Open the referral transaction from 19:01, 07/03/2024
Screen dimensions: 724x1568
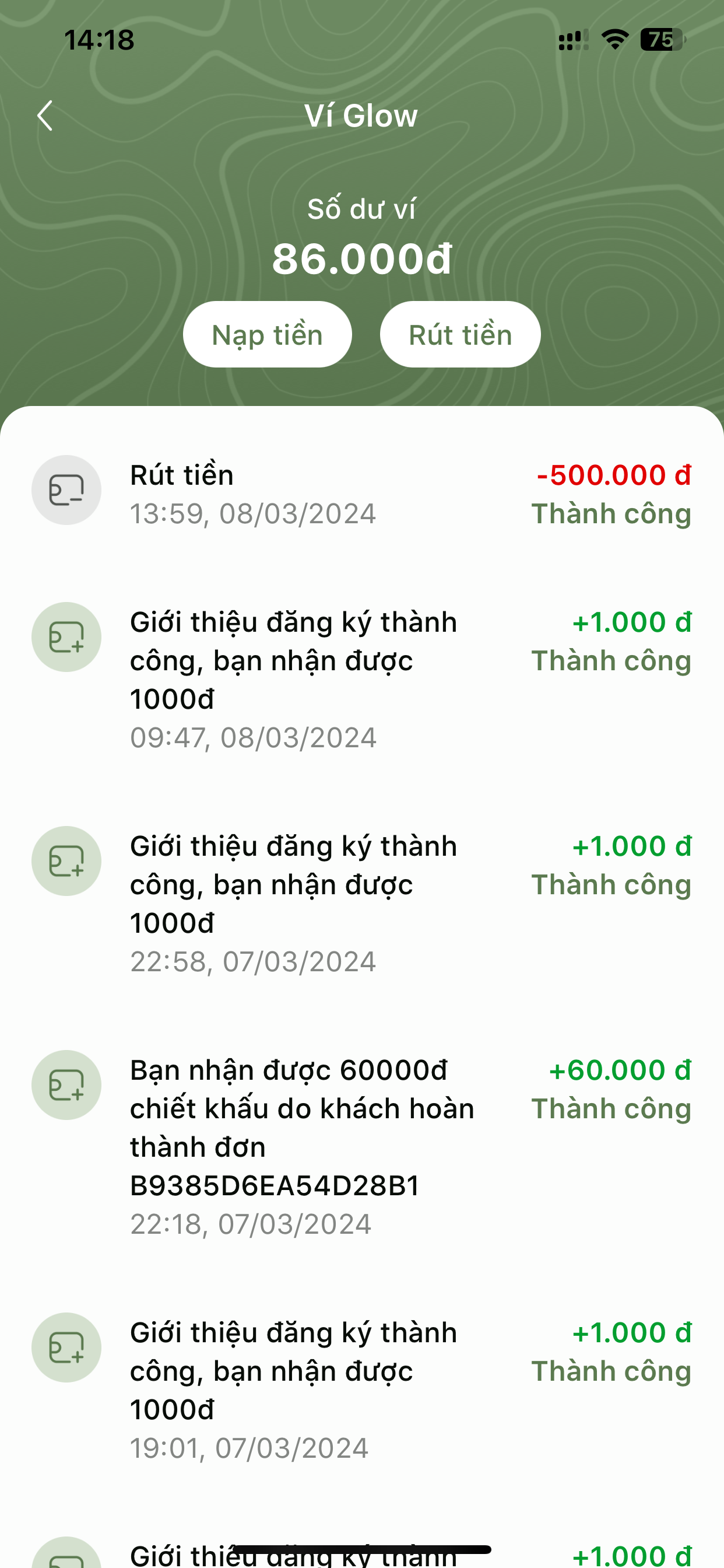[x=361, y=1389]
